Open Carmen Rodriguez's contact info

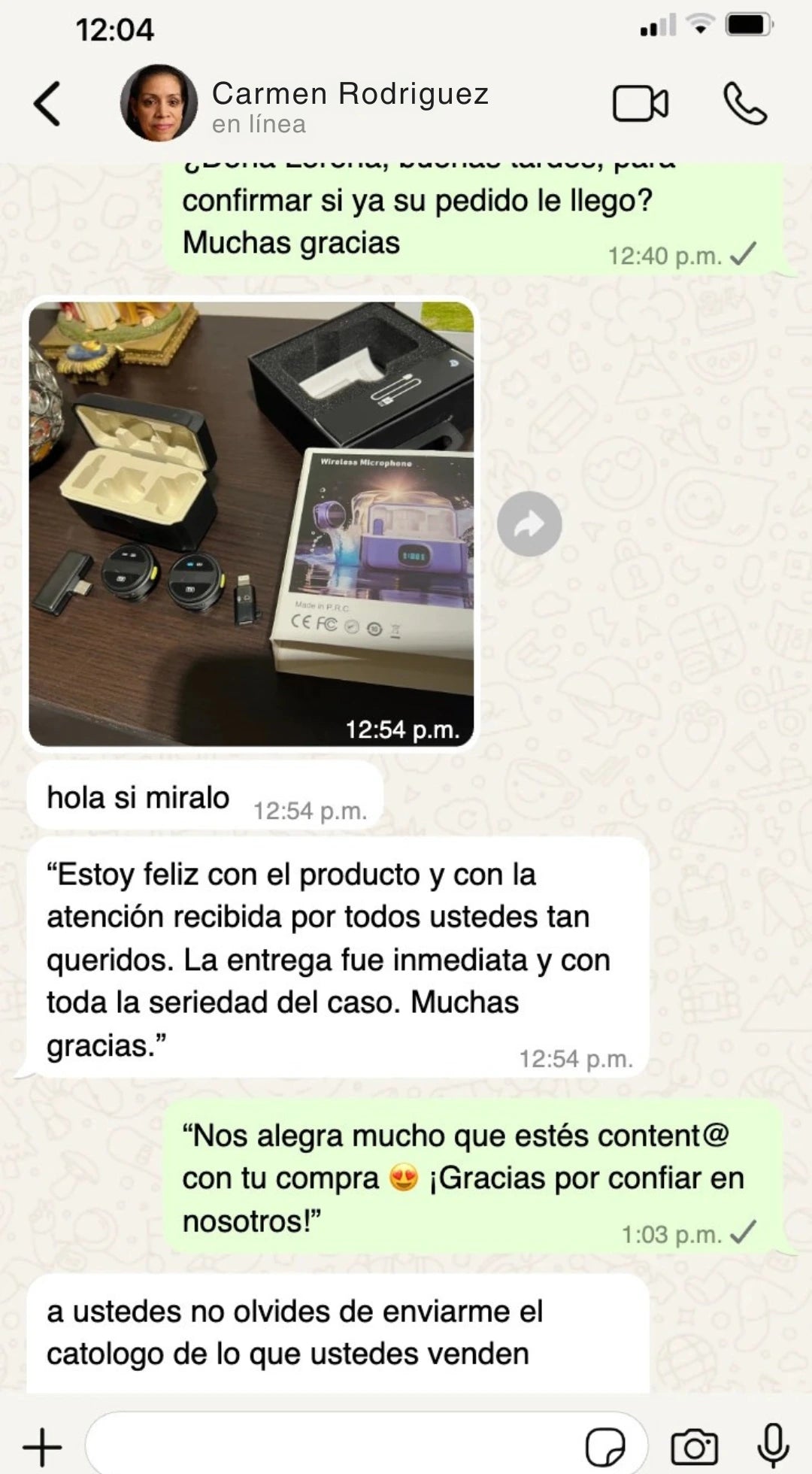pos(350,105)
